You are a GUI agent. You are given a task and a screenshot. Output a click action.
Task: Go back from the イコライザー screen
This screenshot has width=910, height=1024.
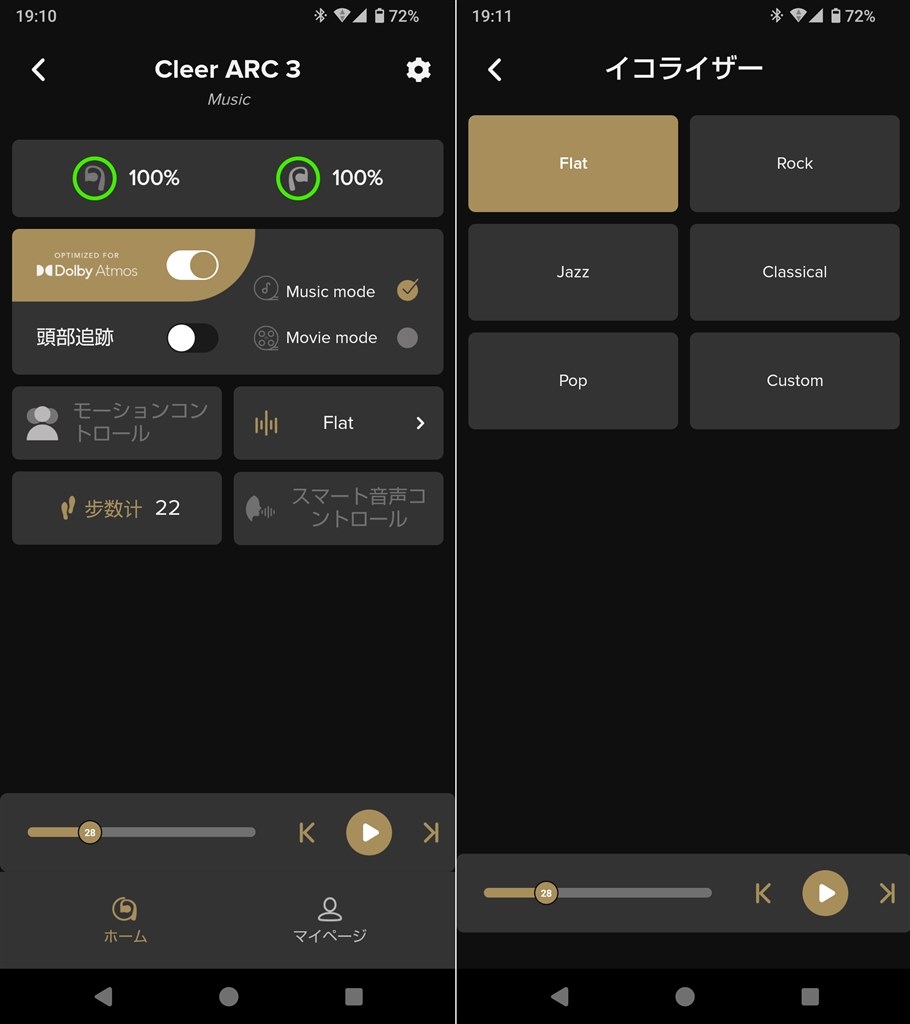(495, 69)
